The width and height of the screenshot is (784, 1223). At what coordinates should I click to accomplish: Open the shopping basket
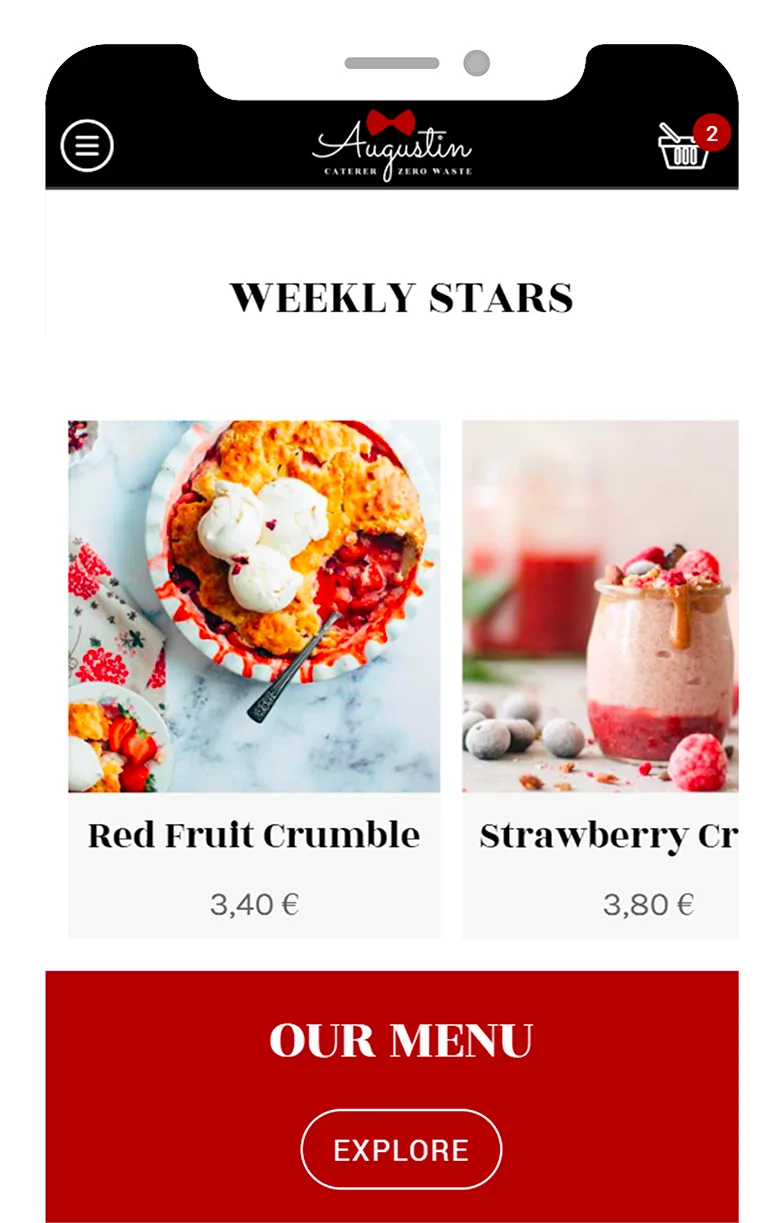[685, 148]
